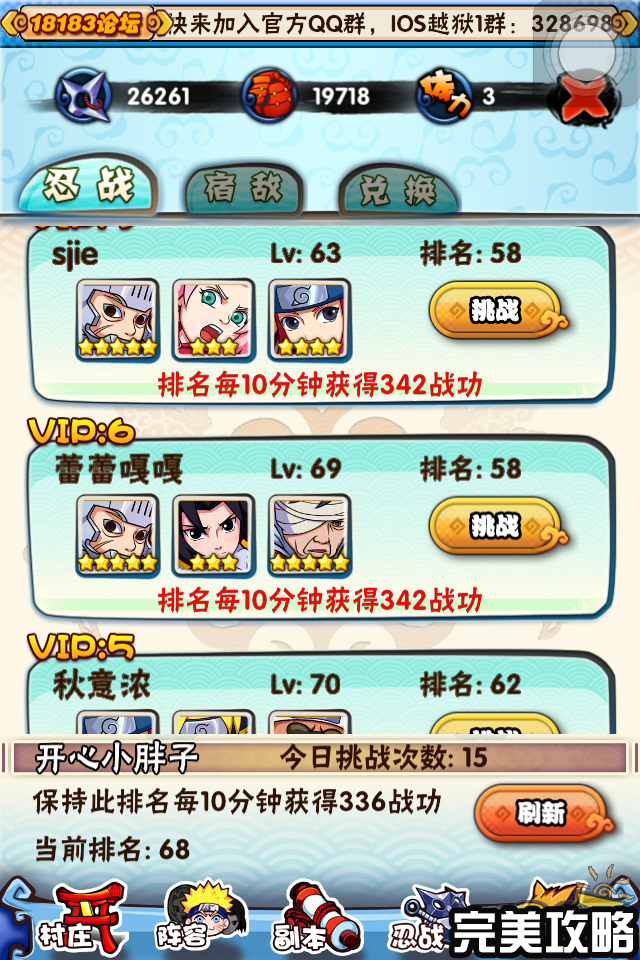
Task: Select the 忍战 tab
Action: 87,186
